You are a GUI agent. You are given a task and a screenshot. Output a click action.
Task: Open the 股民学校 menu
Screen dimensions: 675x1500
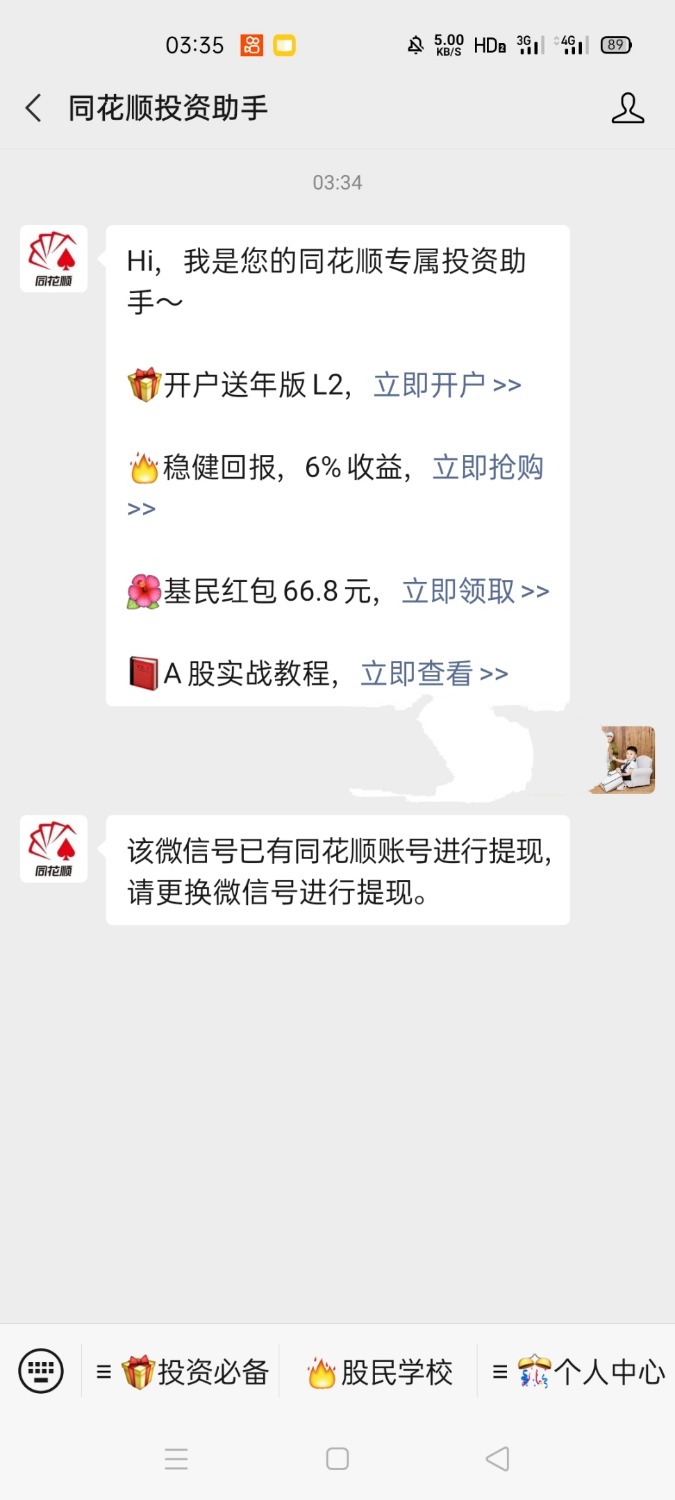380,1372
